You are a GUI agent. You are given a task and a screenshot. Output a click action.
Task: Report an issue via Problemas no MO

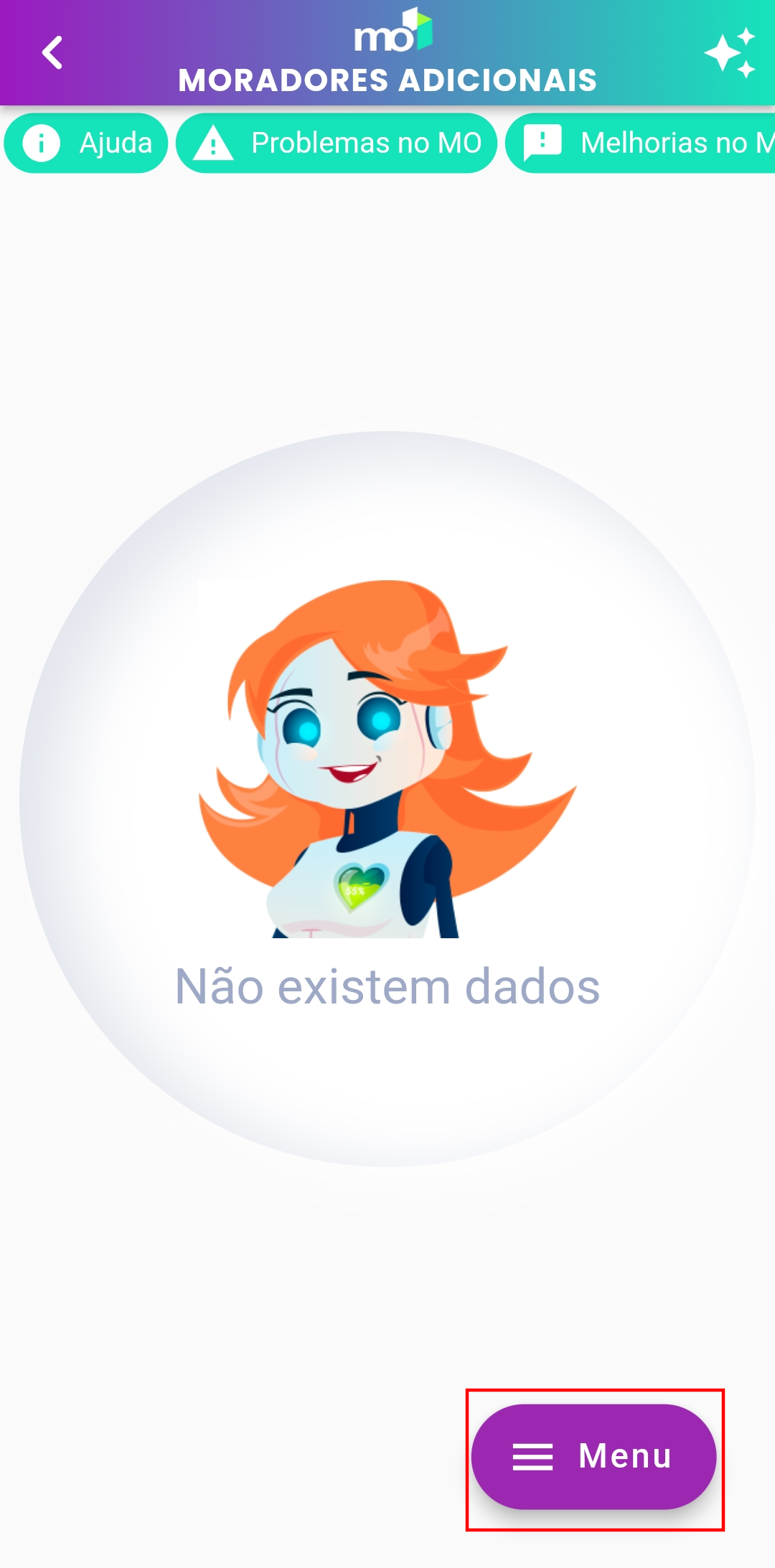click(x=336, y=143)
